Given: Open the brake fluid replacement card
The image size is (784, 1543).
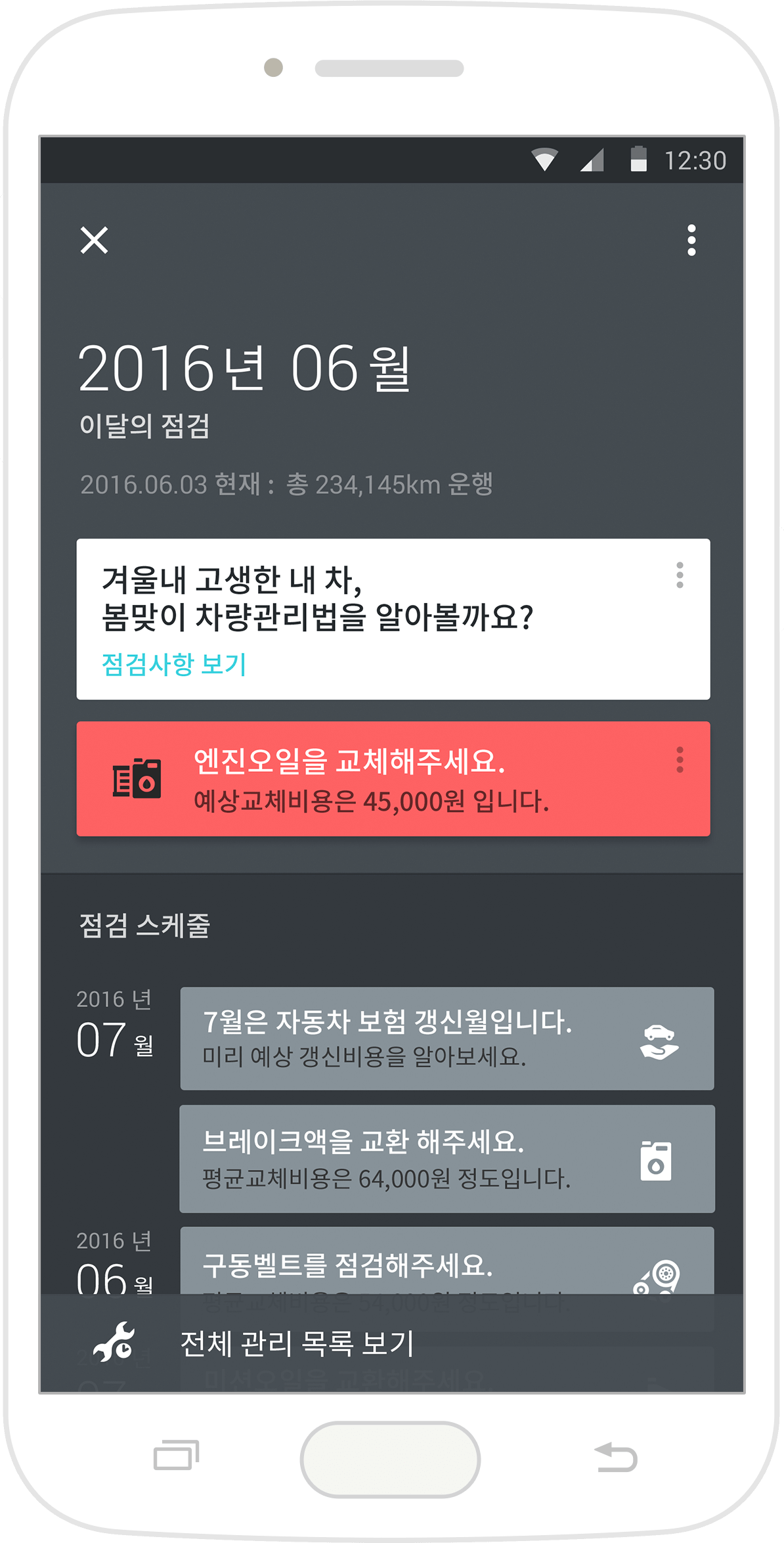Looking at the screenshot, I should click(446, 1159).
